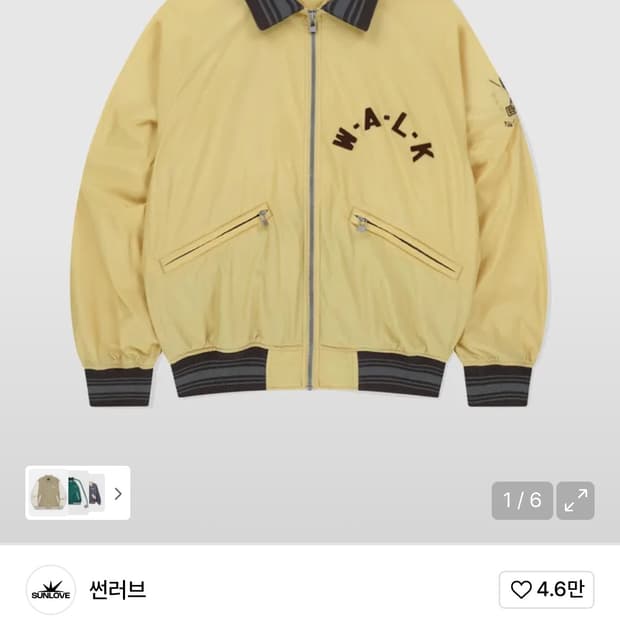Open the related products thumbnail strip
The width and height of the screenshot is (620, 620).
point(78,493)
